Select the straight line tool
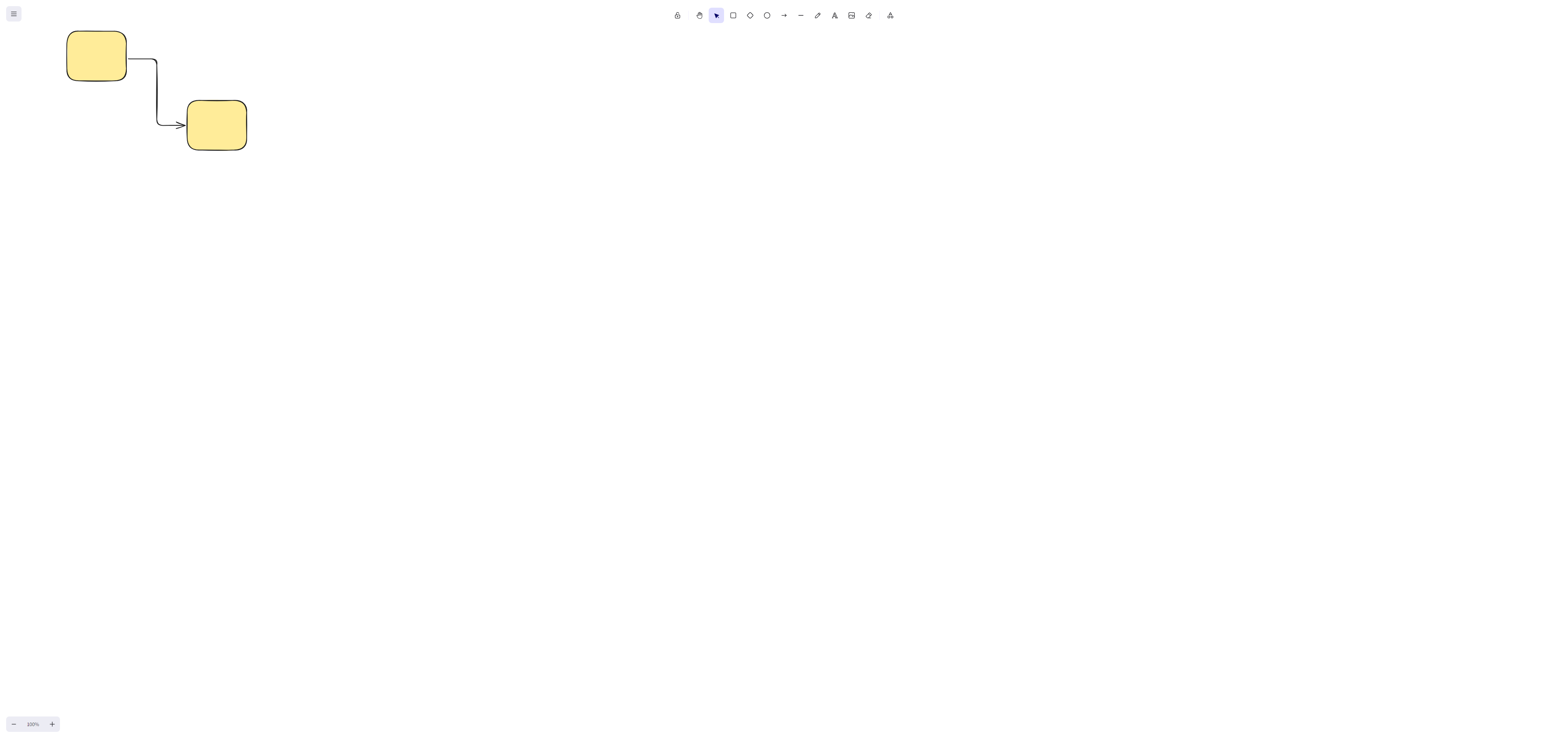 point(801,16)
